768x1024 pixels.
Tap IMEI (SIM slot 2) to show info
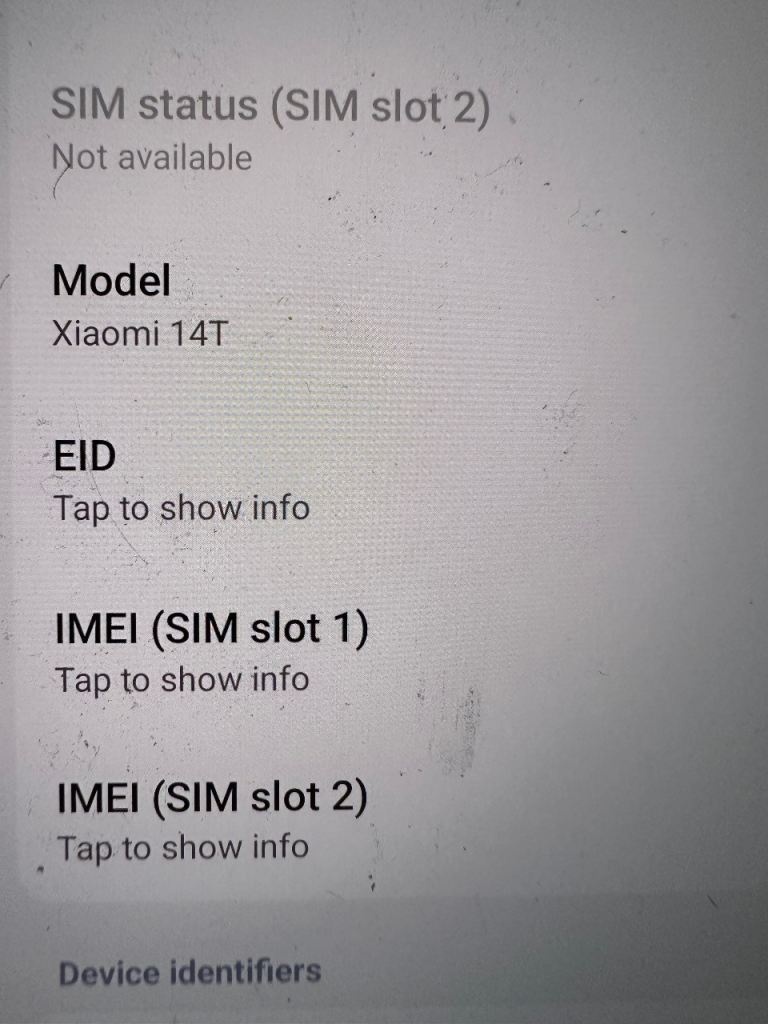[x=384, y=822]
